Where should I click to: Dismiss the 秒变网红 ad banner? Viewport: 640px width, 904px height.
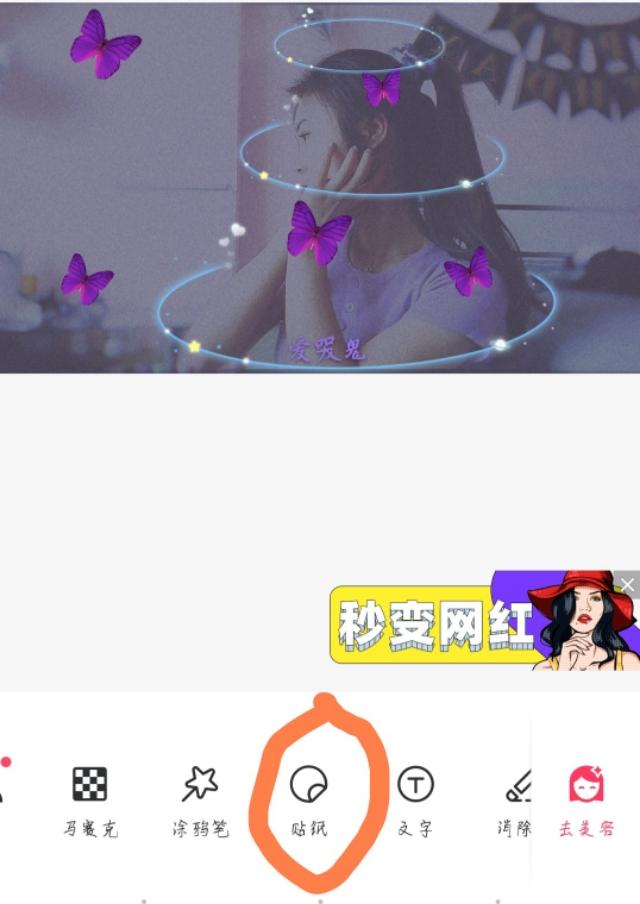point(627,584)
